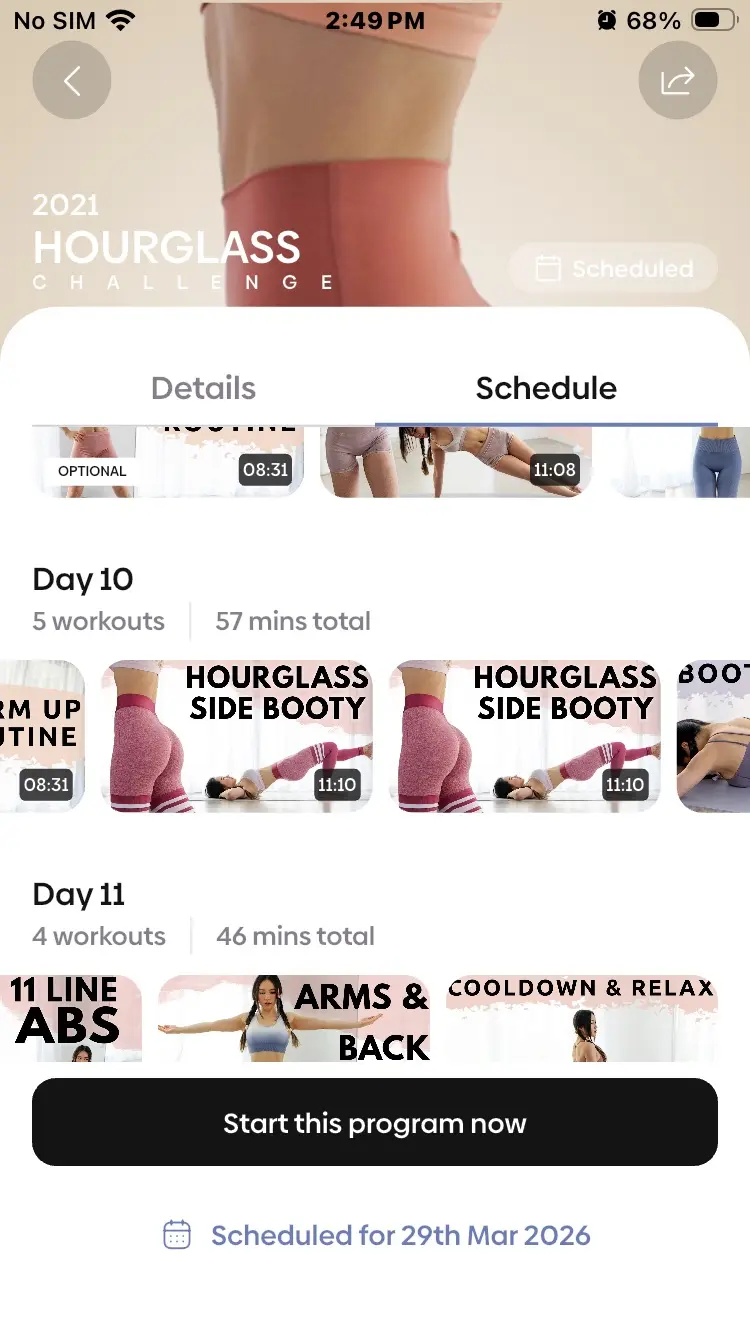
Task: Share the Hourglass Challenge program
Action: tap(677, 80)
